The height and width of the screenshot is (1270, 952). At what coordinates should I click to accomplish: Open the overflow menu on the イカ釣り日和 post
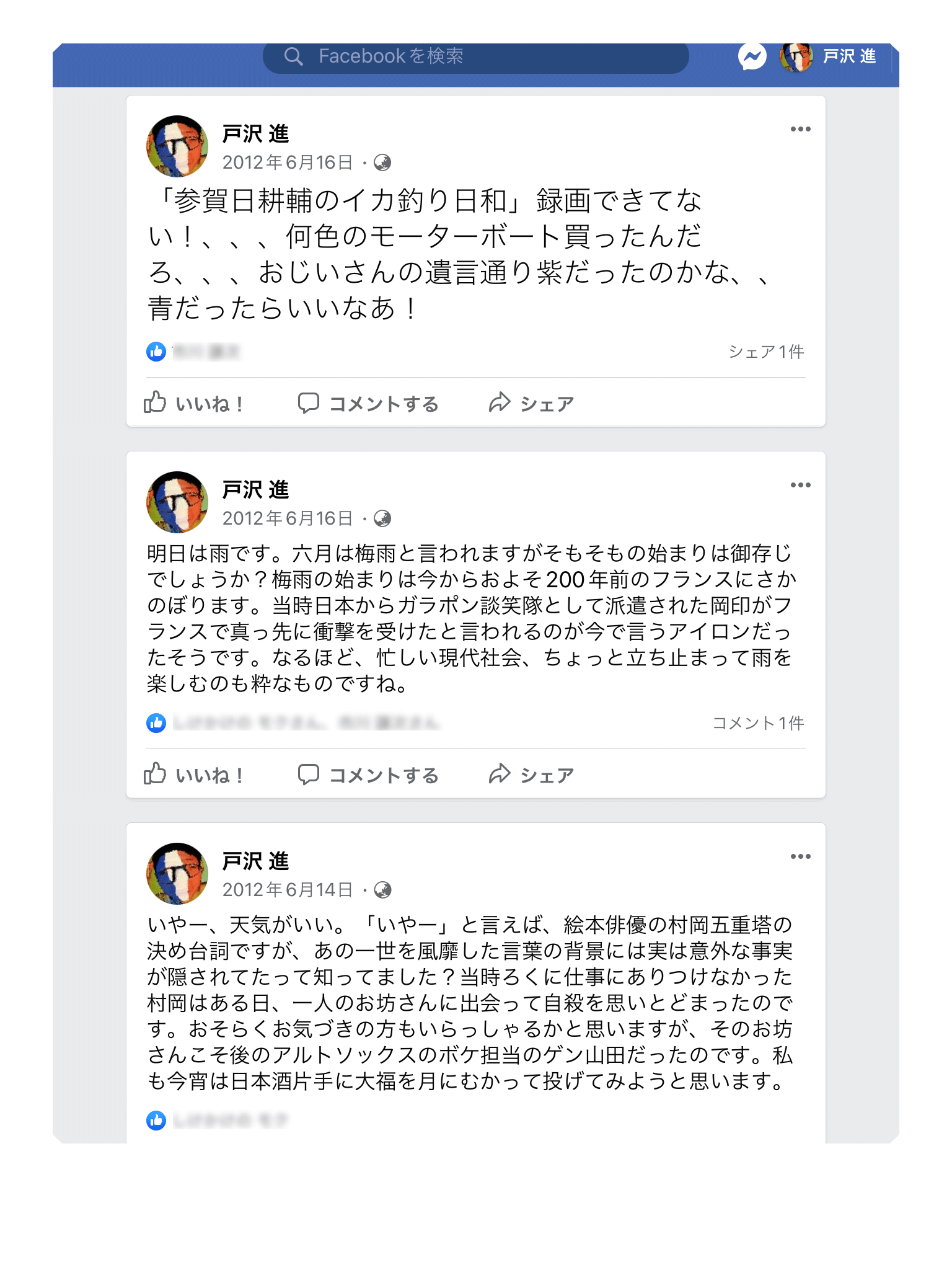pos(800,129)
